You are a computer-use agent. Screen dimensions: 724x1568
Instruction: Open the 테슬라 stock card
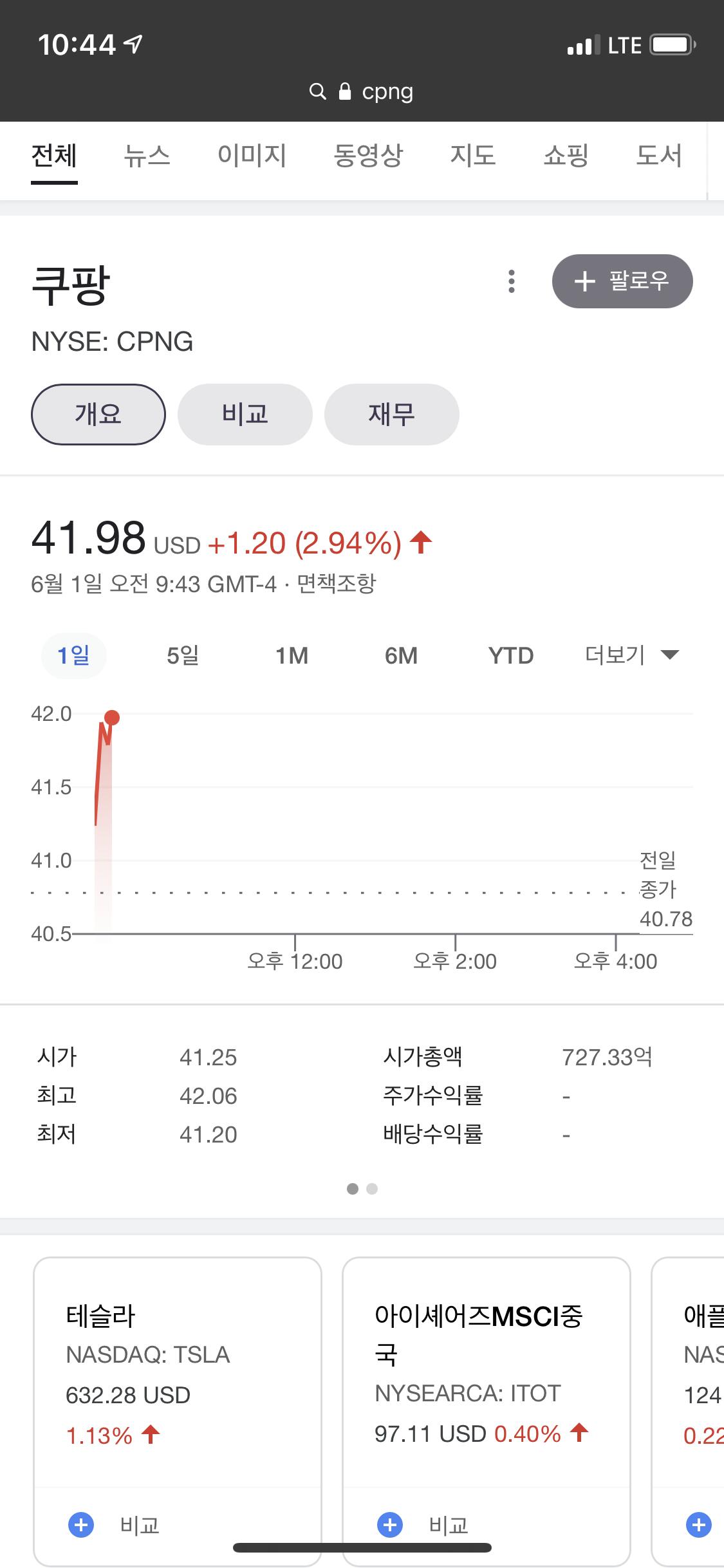point(177,1371)
